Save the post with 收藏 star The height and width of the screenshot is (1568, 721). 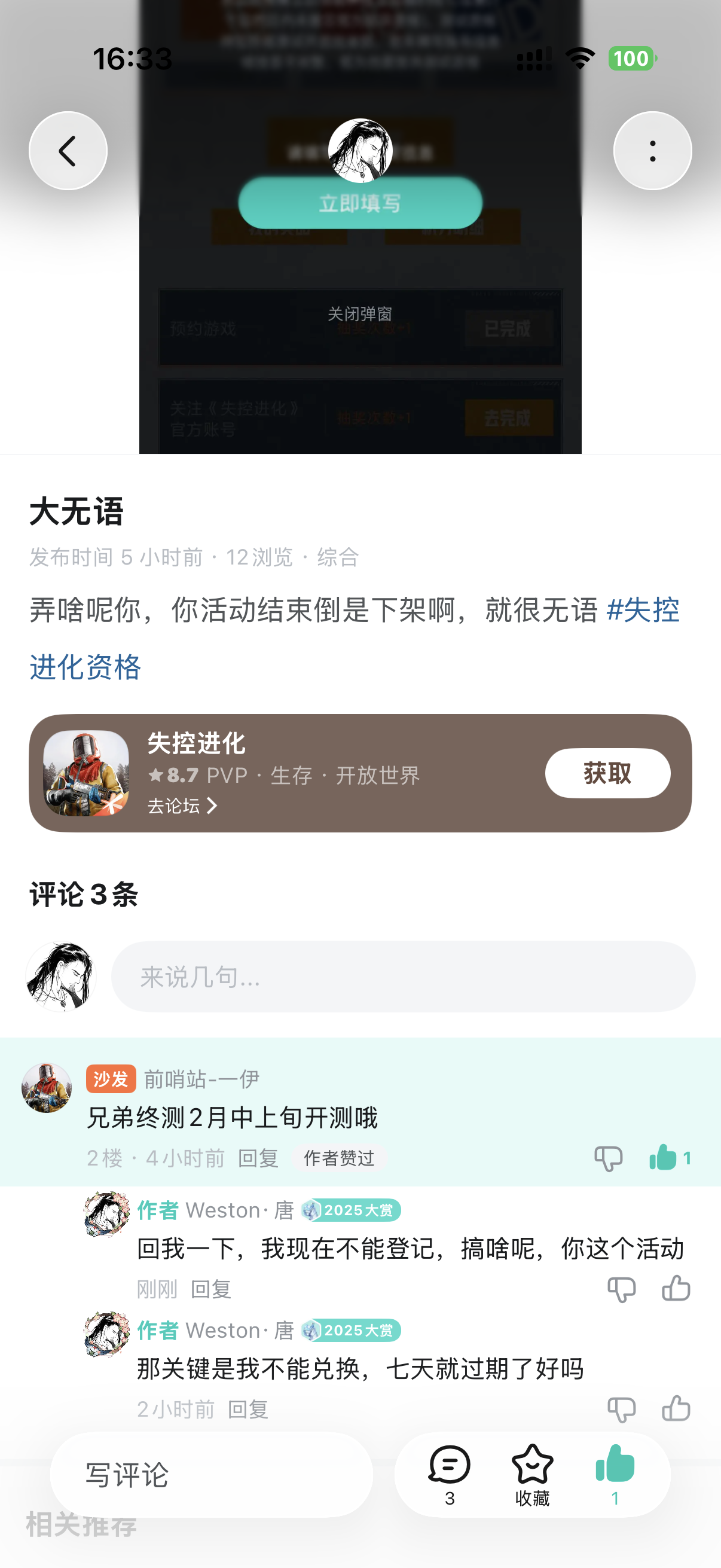click(x=531, y=1473)
